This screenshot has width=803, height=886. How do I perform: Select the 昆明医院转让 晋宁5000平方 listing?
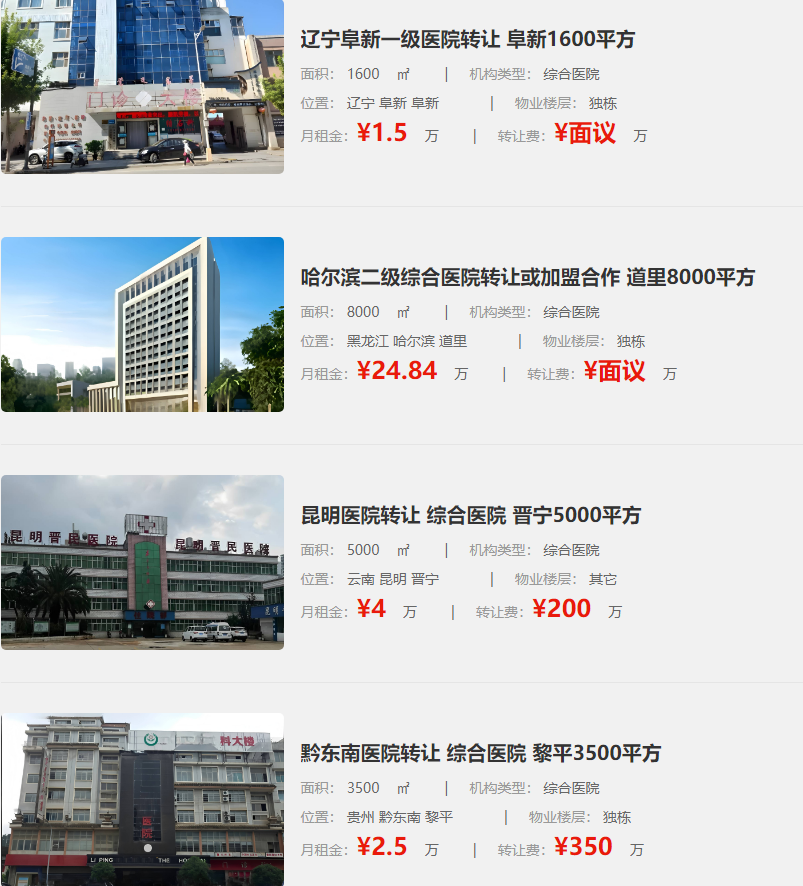tap(470, 516)
